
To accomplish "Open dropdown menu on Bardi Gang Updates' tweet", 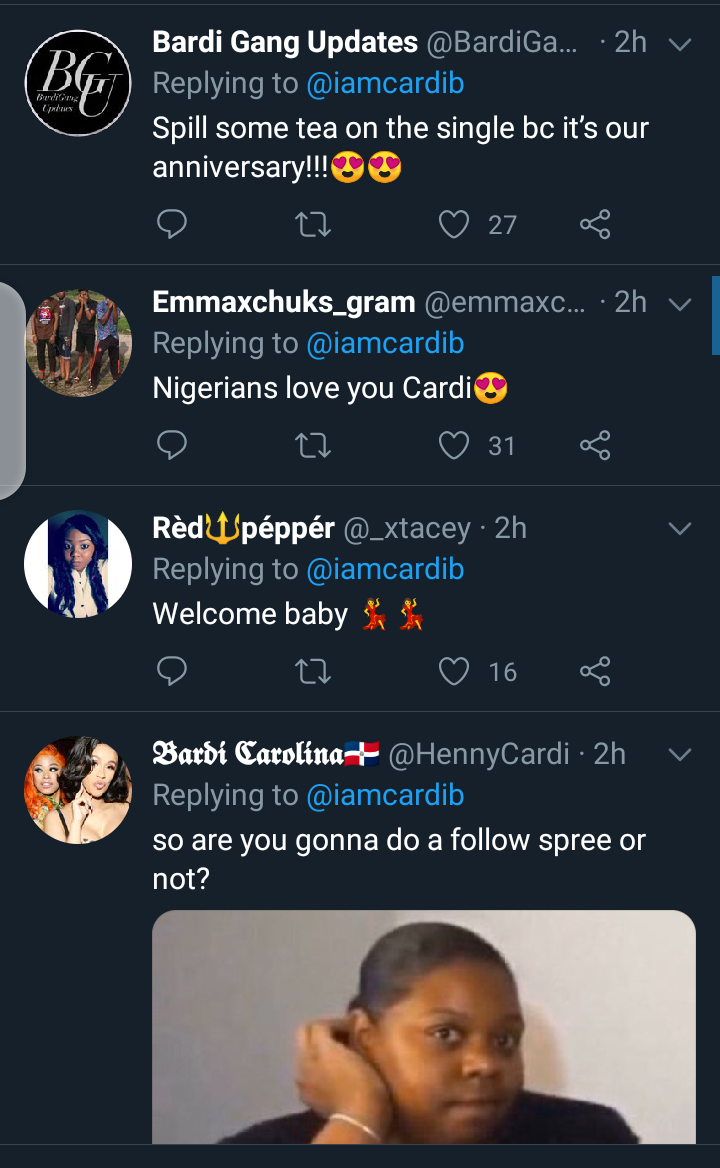I will pos(679,45).
